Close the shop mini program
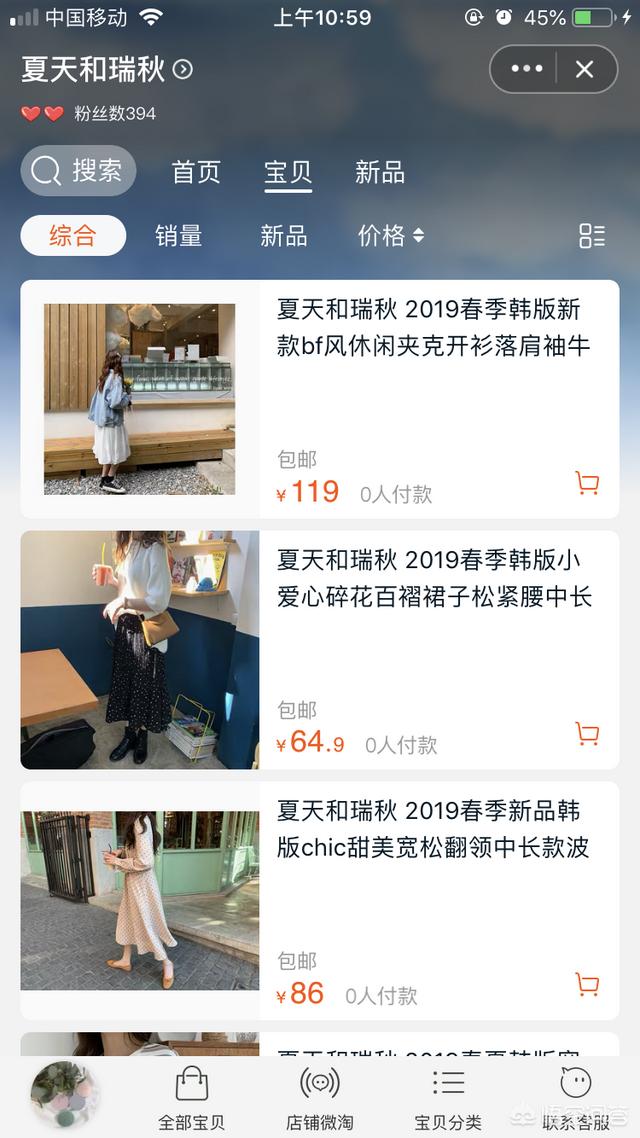 tap(584, 69)
